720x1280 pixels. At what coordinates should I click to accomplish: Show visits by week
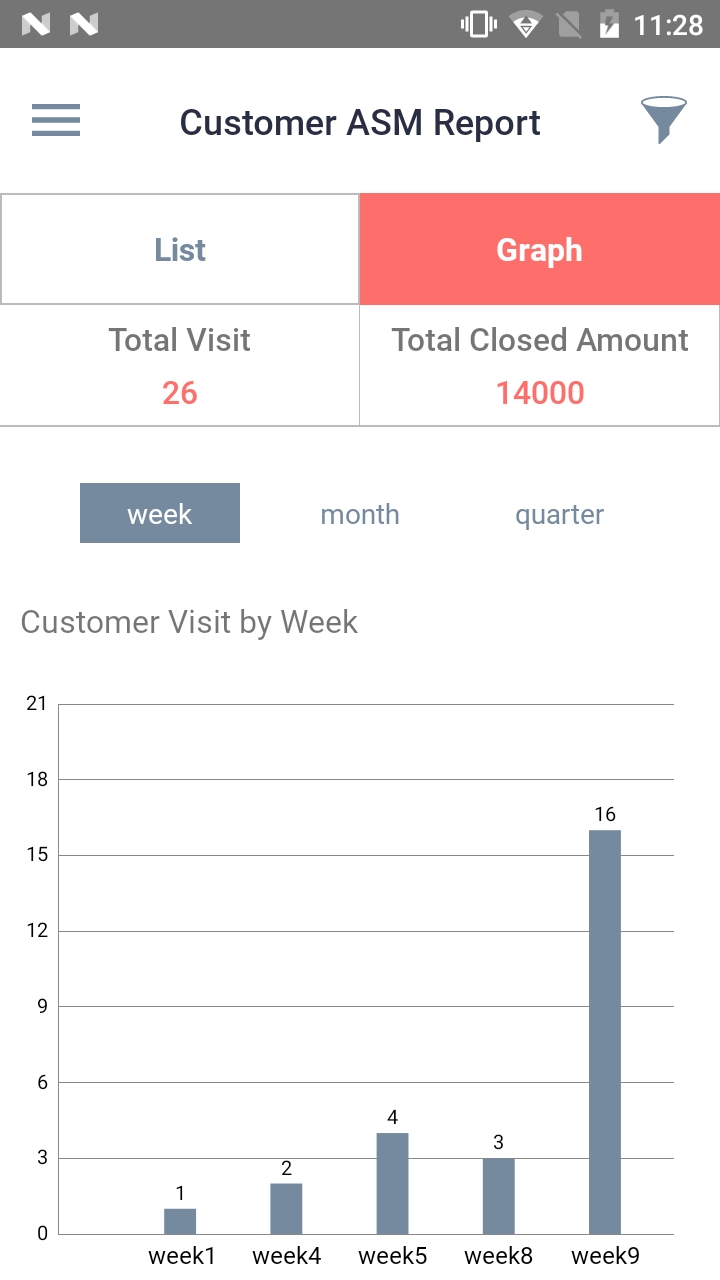(x=160, y=513)
